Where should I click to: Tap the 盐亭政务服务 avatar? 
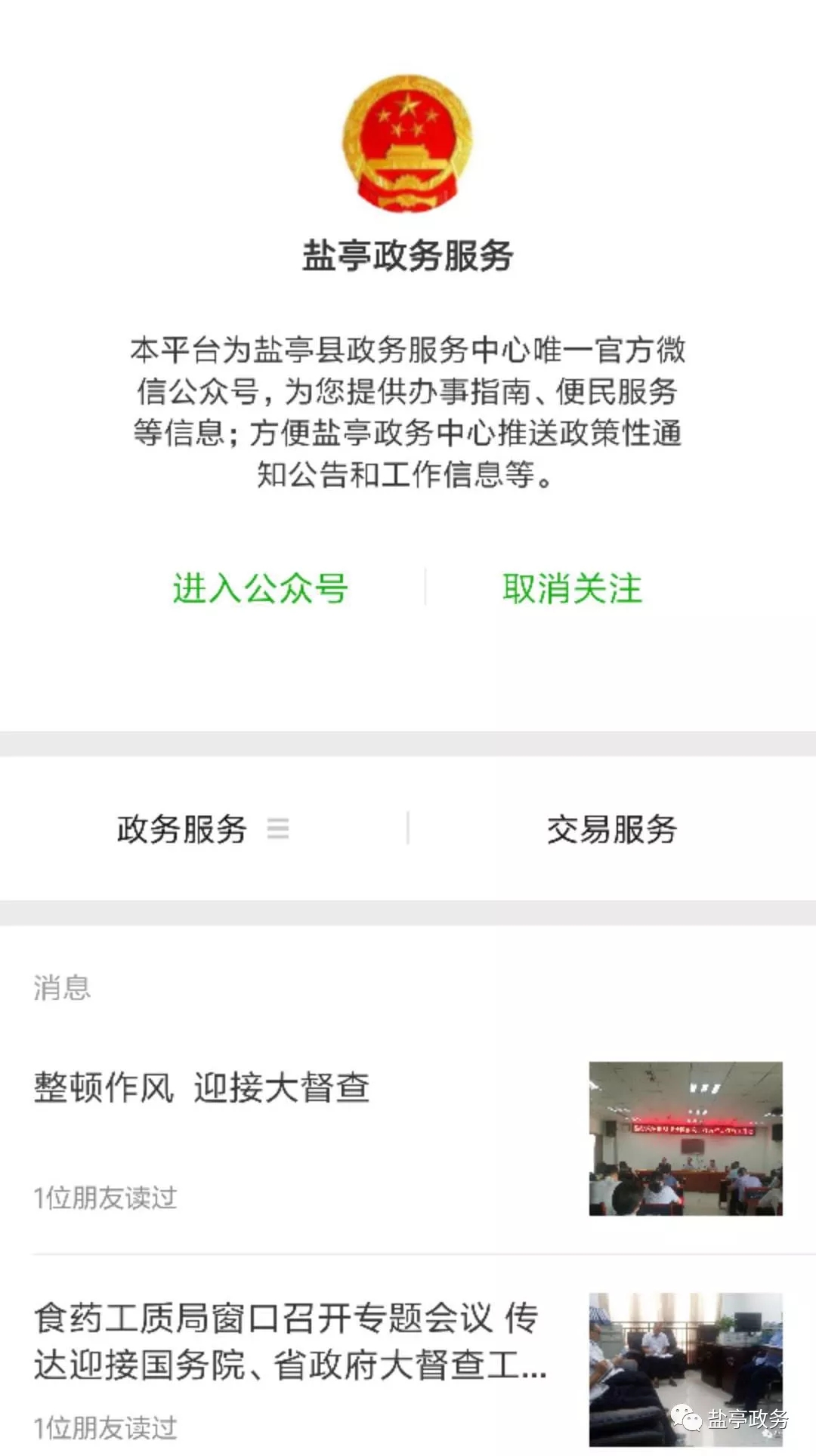[408, 143]
